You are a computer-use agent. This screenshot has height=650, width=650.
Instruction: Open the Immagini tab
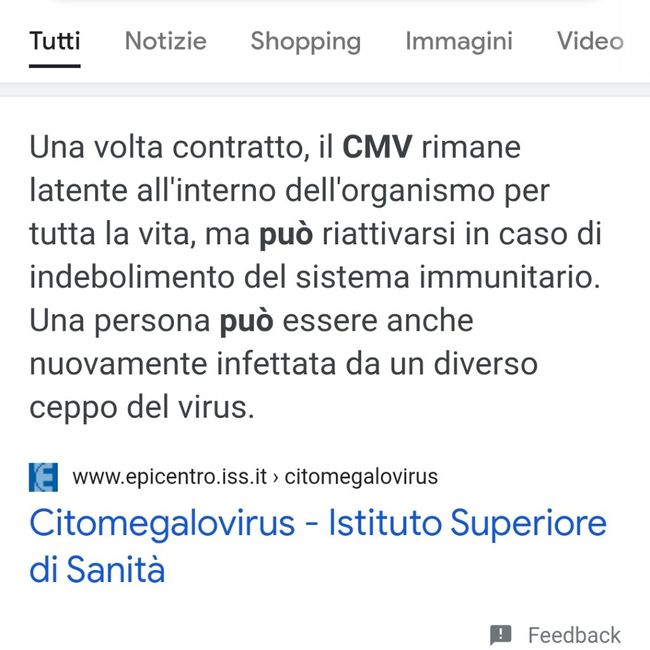pyautogui.click(x=458, y=41)
